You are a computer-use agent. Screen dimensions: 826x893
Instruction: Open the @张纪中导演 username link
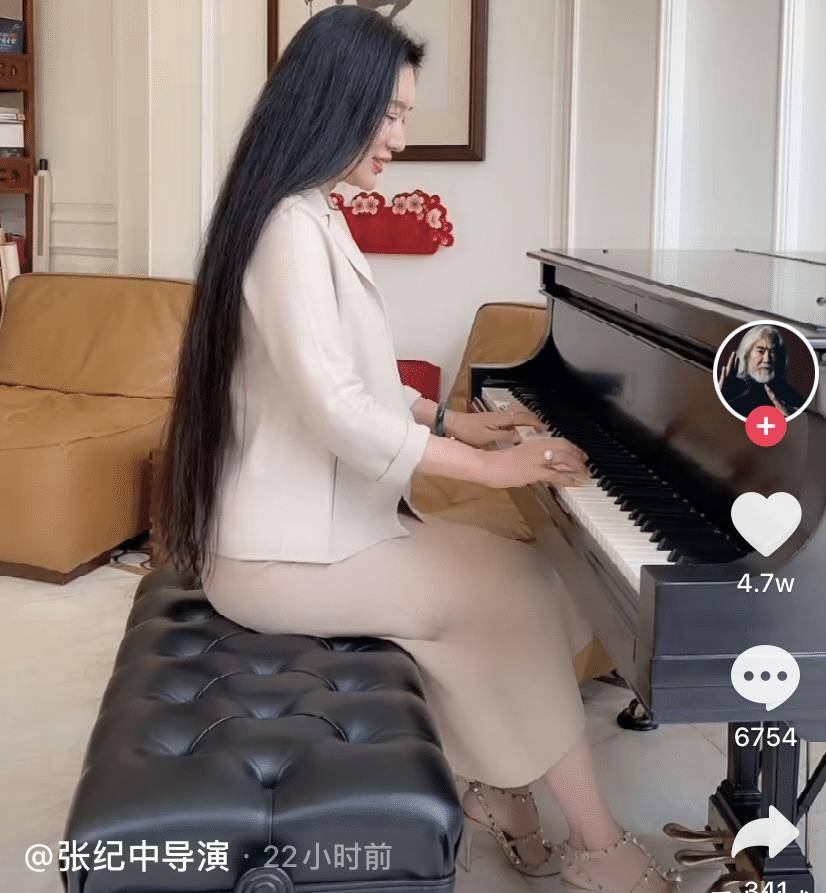(127, 856)
